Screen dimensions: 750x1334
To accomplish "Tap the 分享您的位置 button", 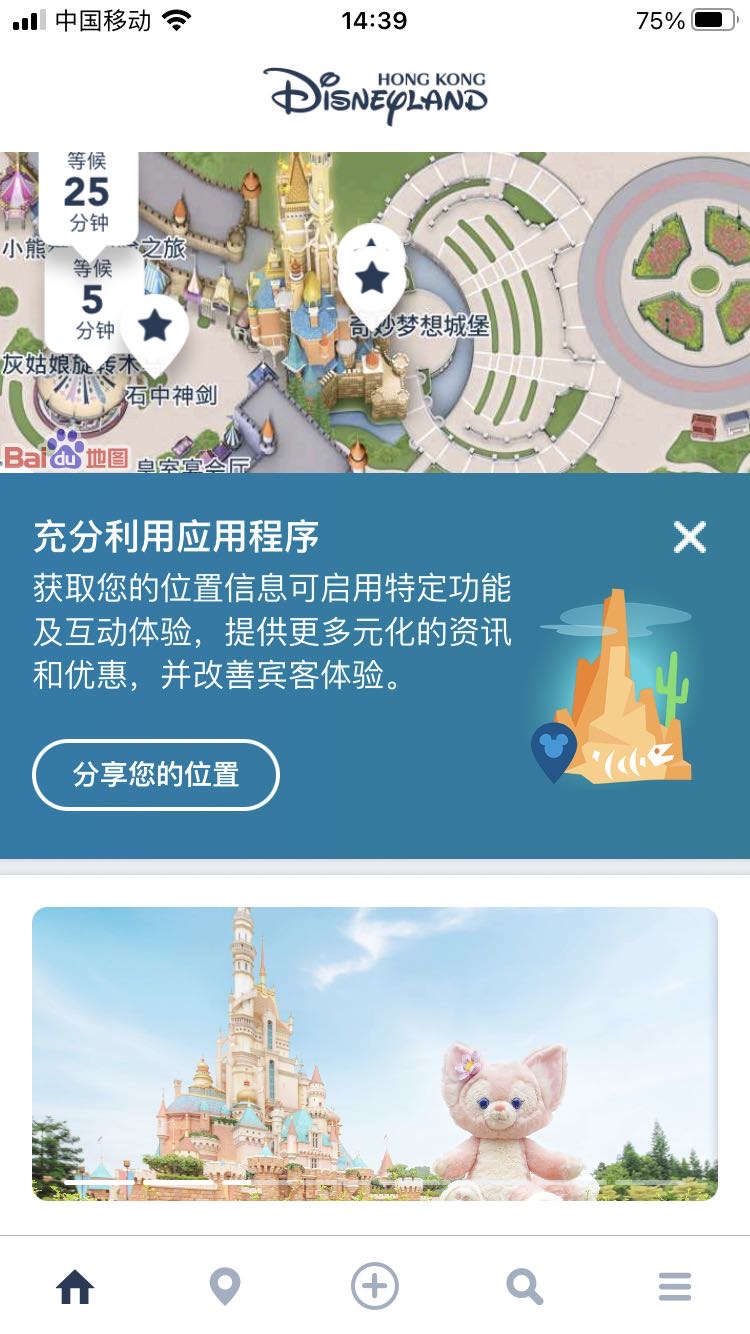I will click(156, 775).
